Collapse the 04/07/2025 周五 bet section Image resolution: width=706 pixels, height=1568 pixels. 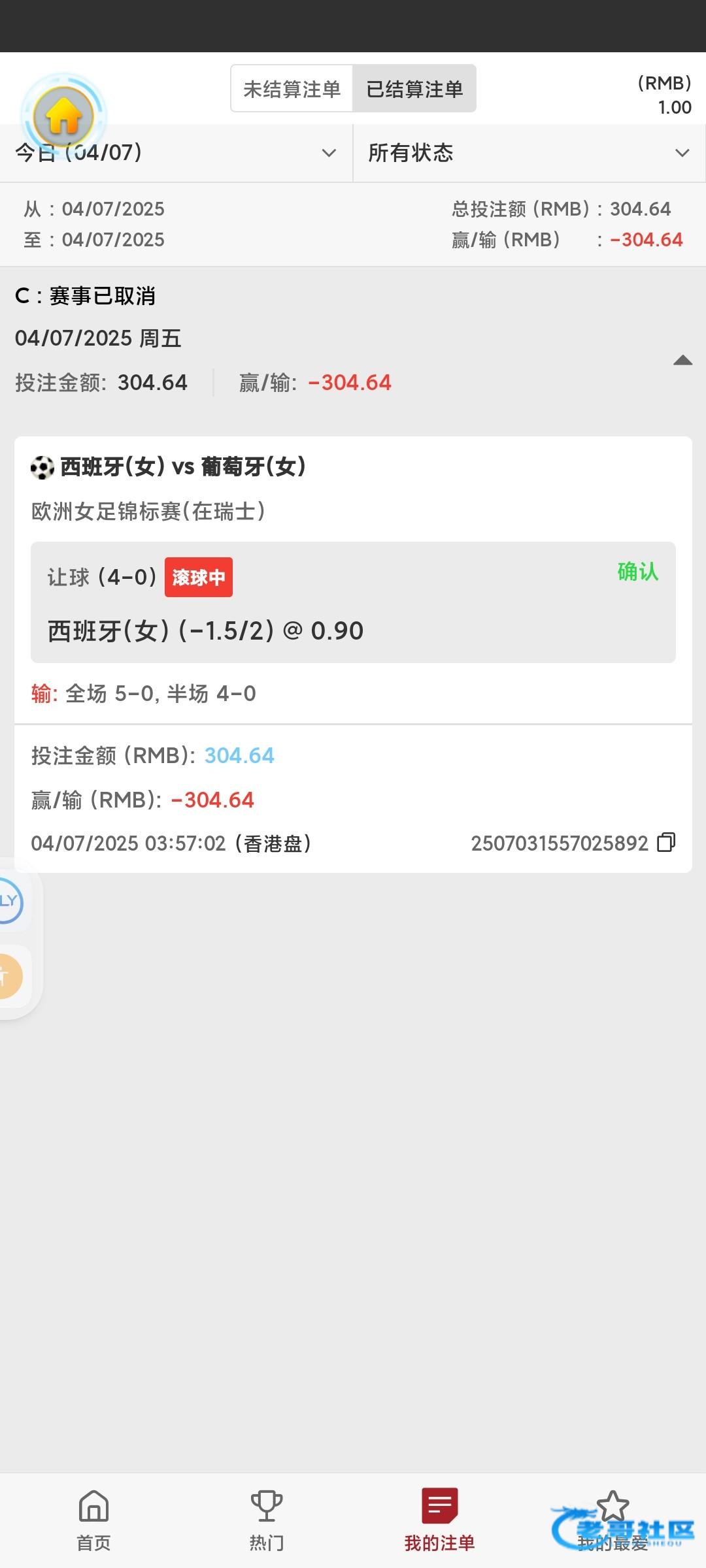click(x=682, y=360)
